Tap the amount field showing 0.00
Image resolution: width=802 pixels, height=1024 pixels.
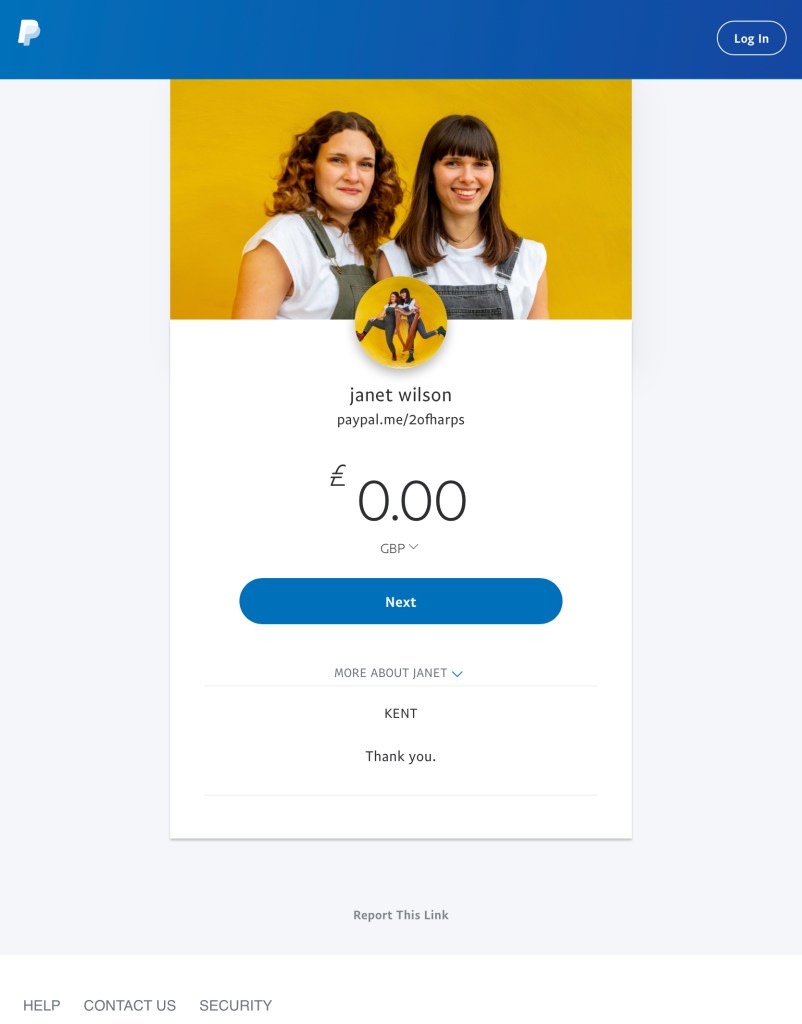(411, 501)
